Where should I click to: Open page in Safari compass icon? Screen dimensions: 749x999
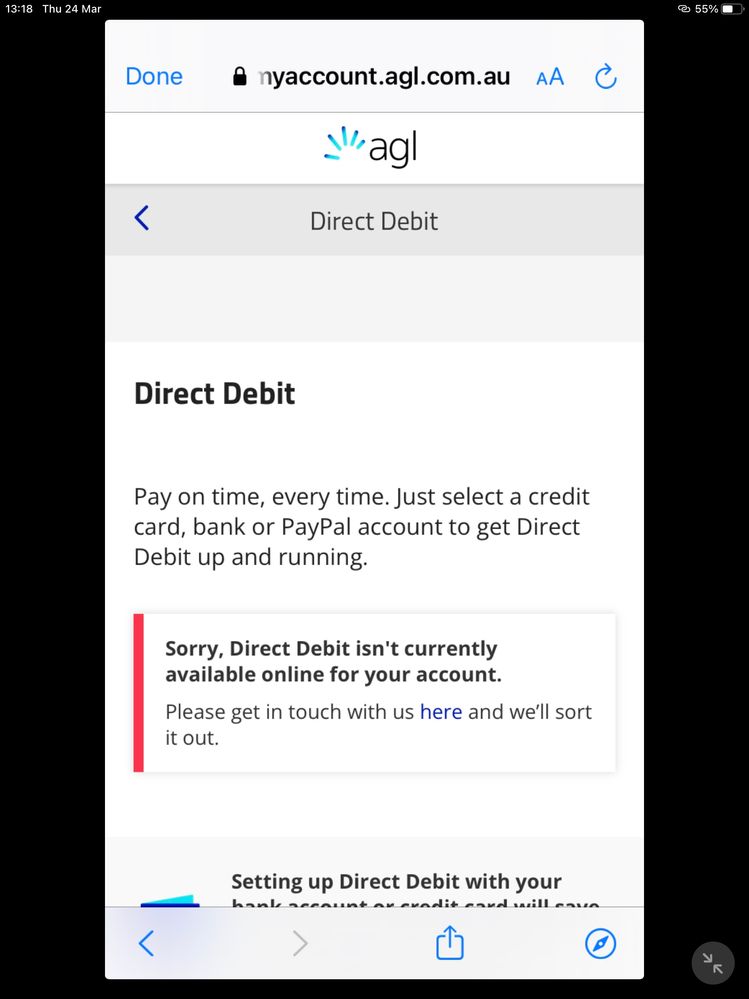600,943
